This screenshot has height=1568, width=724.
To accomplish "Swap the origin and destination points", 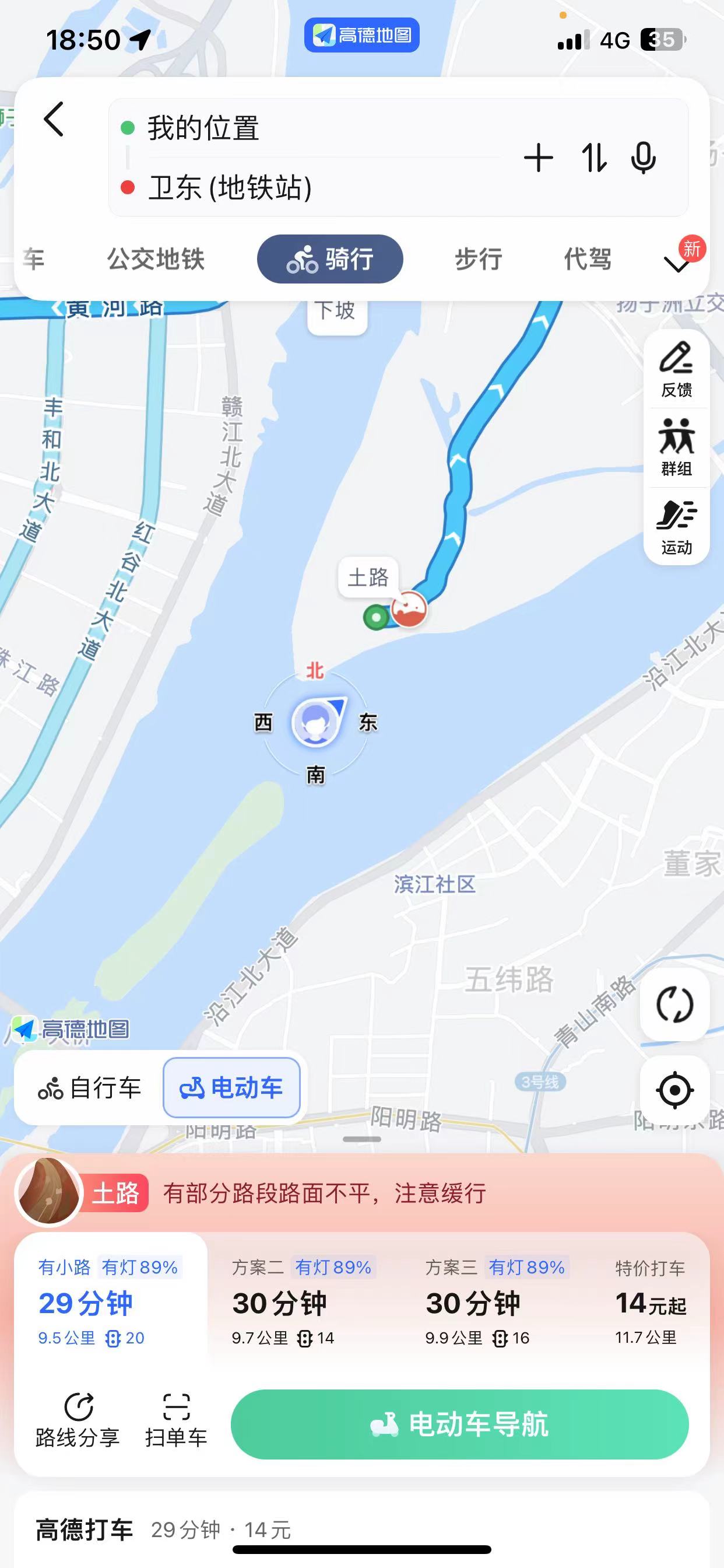I will (595, 157).
